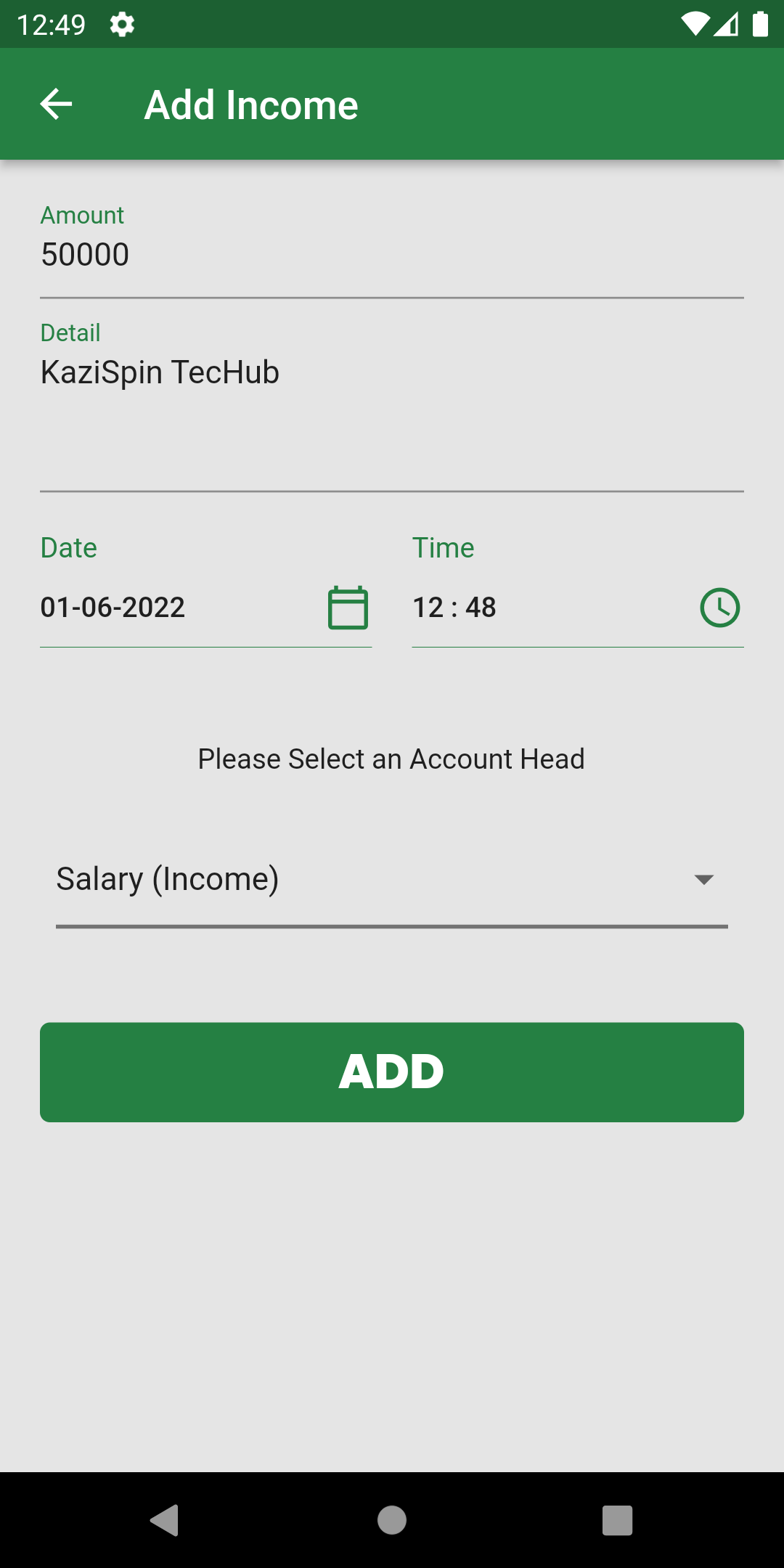Tap the ADD button to save income
This screenshot has width=784, height=1568.
tap(392, 1072)
